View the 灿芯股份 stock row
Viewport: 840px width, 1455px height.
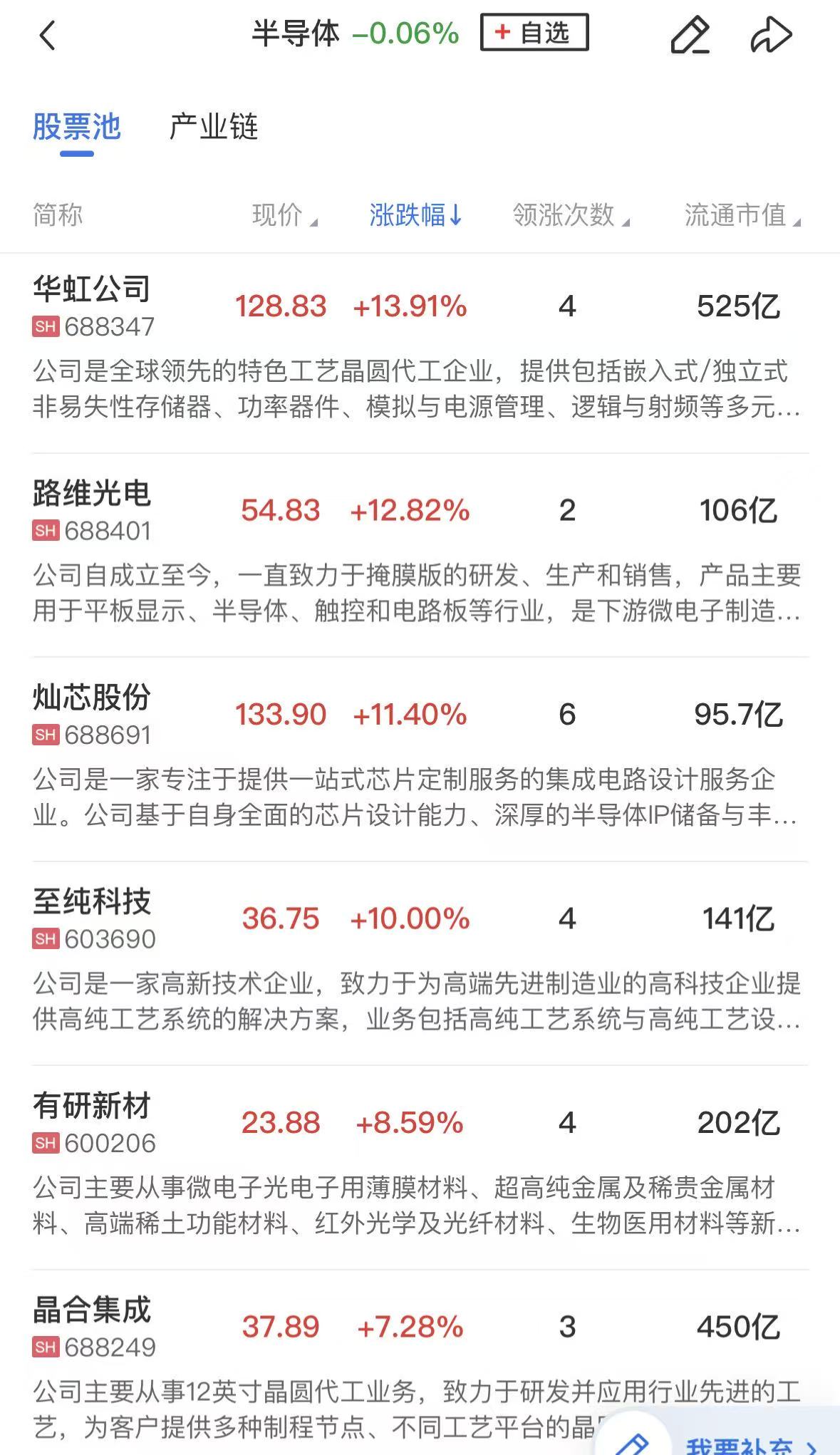click(x=93, y=698)
